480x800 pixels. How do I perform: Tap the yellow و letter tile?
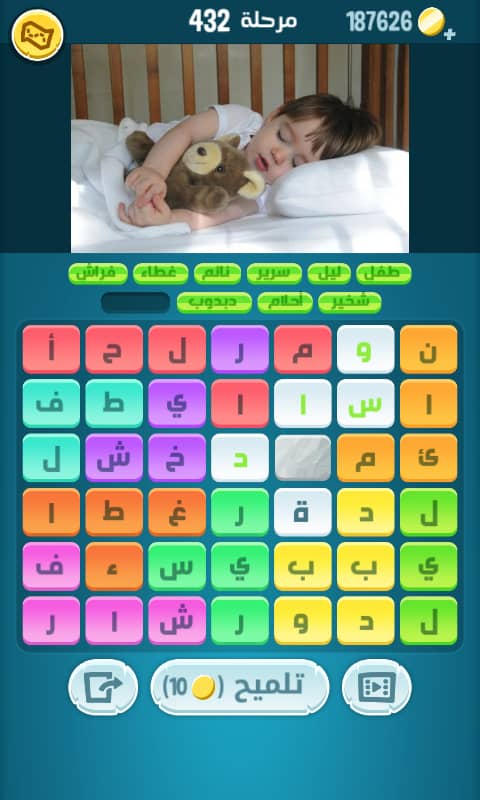click(302, 621)
